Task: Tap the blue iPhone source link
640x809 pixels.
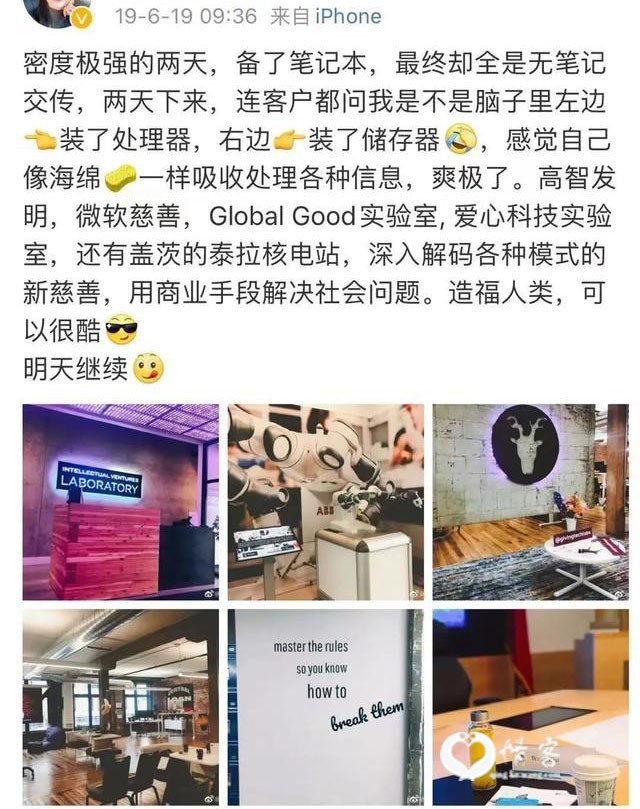Action: point(349,16)
